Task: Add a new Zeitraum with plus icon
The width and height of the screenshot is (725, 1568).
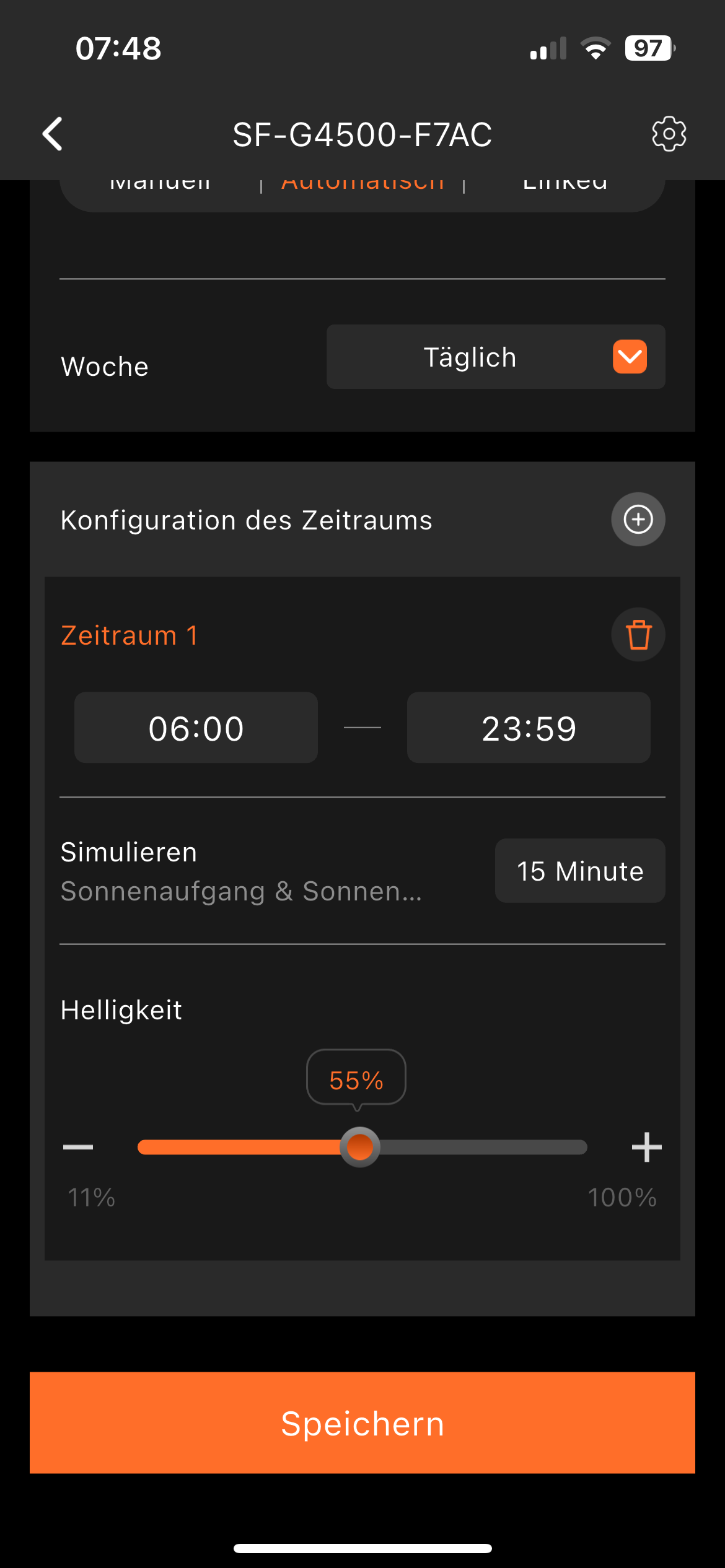Action: (x=638, y=519)
